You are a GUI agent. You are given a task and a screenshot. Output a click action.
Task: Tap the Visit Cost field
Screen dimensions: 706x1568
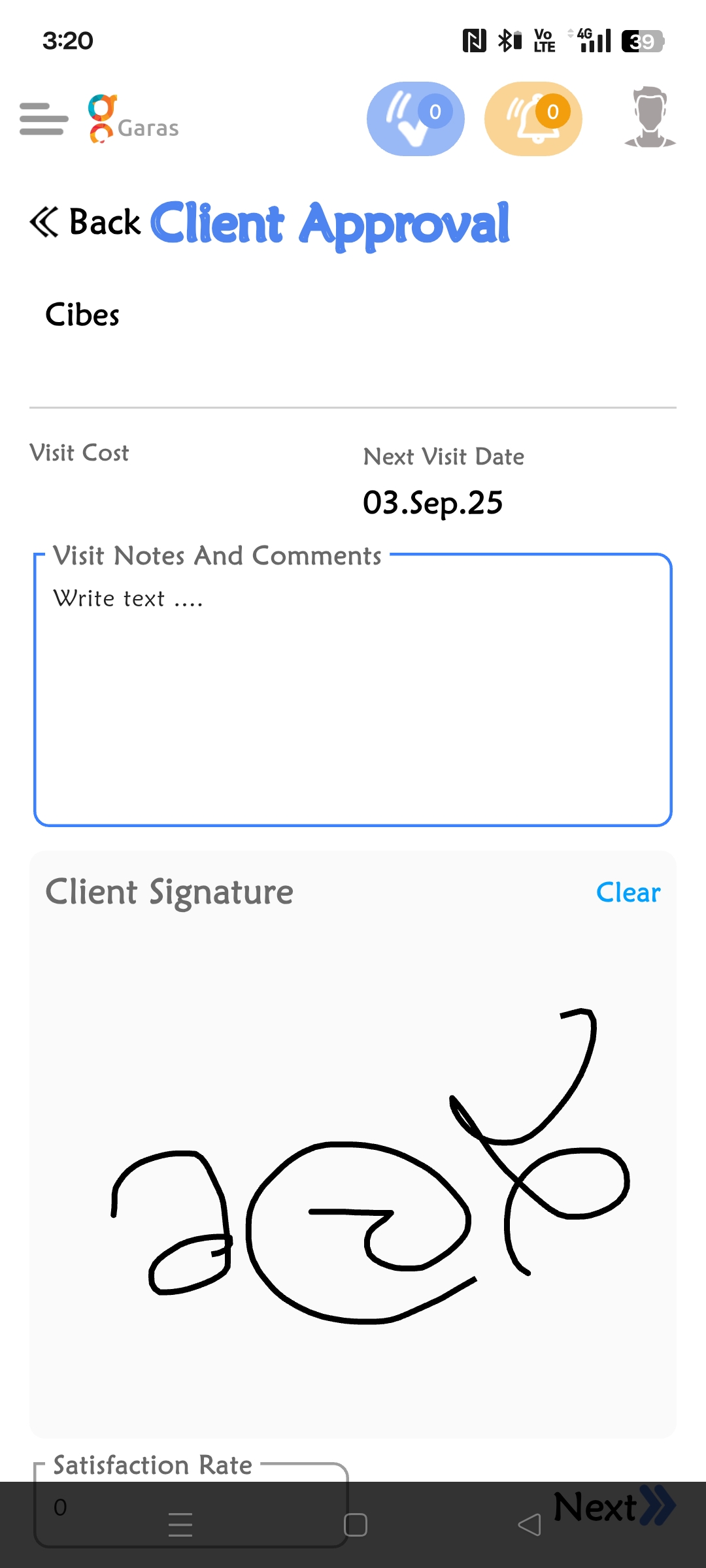(x=131, y=497)
